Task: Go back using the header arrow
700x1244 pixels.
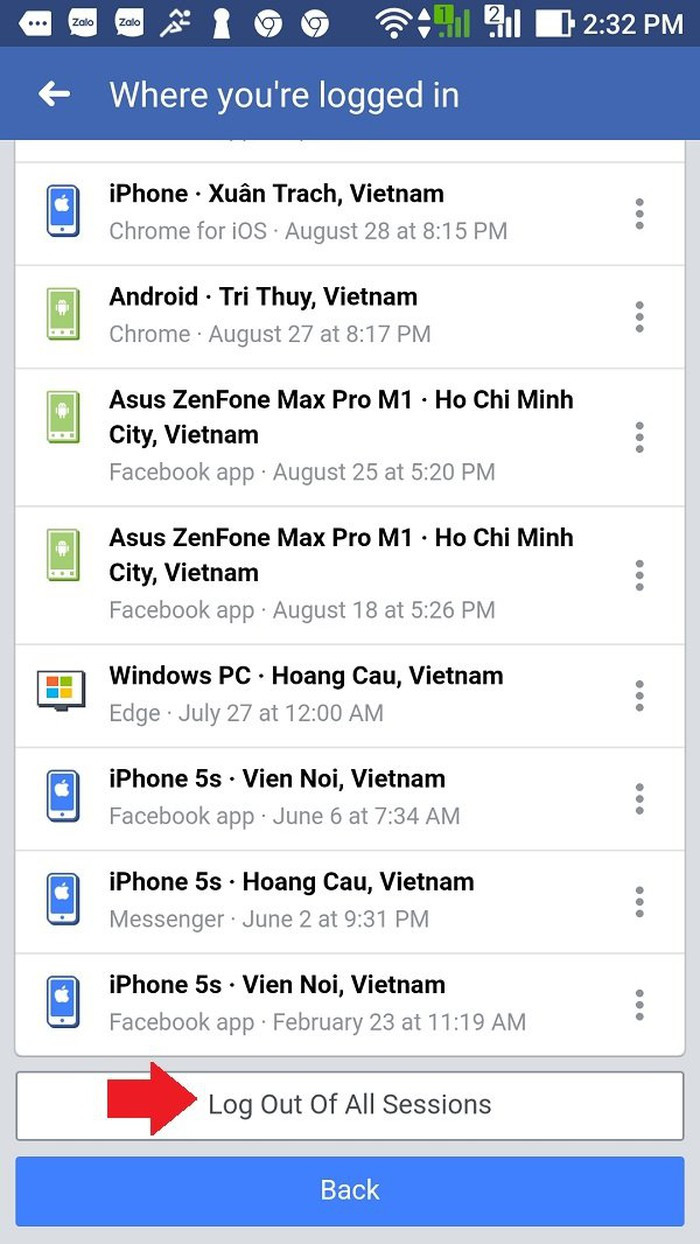Action: 54,94
